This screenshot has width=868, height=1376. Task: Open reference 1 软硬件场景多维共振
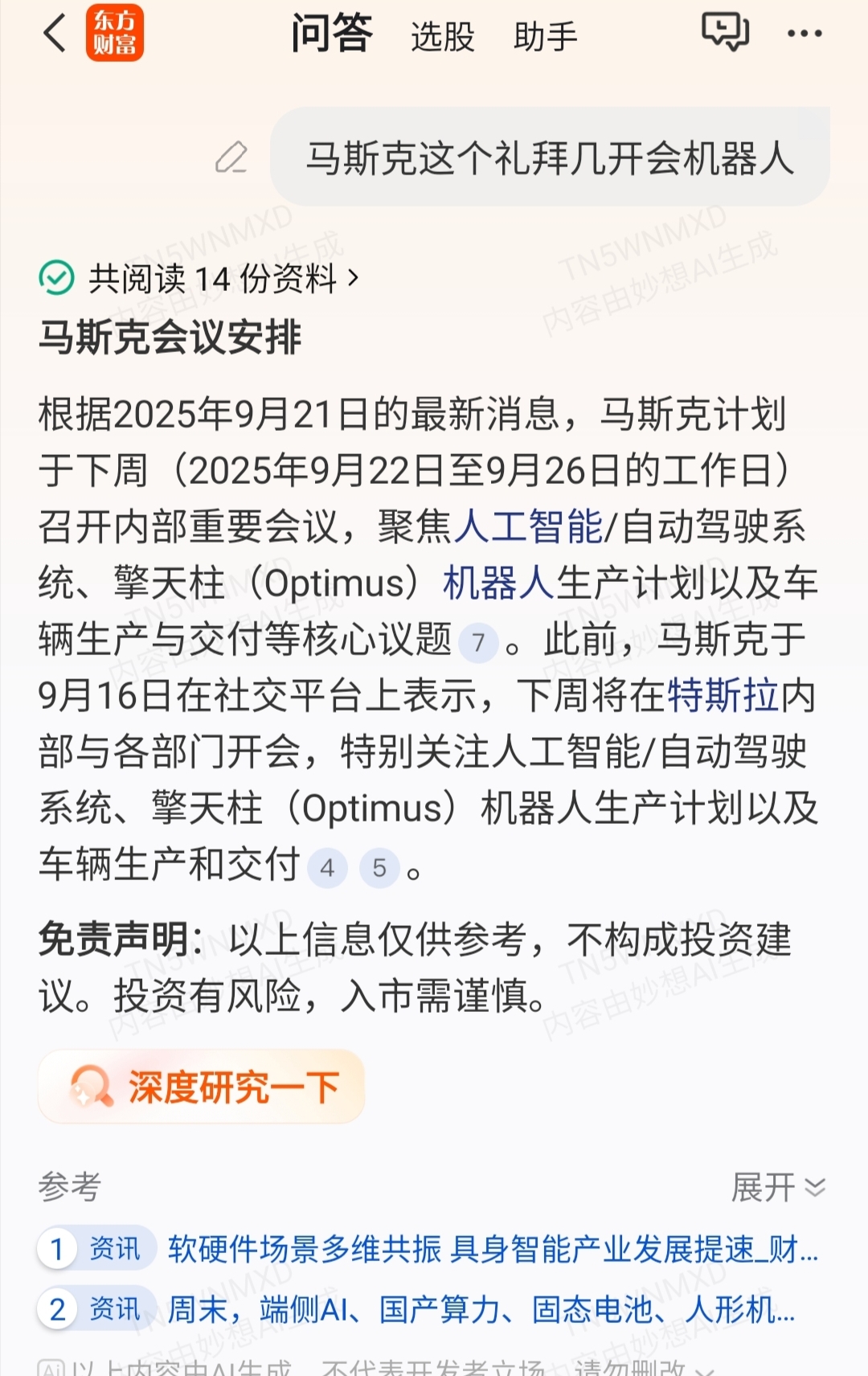point(492,1249)
